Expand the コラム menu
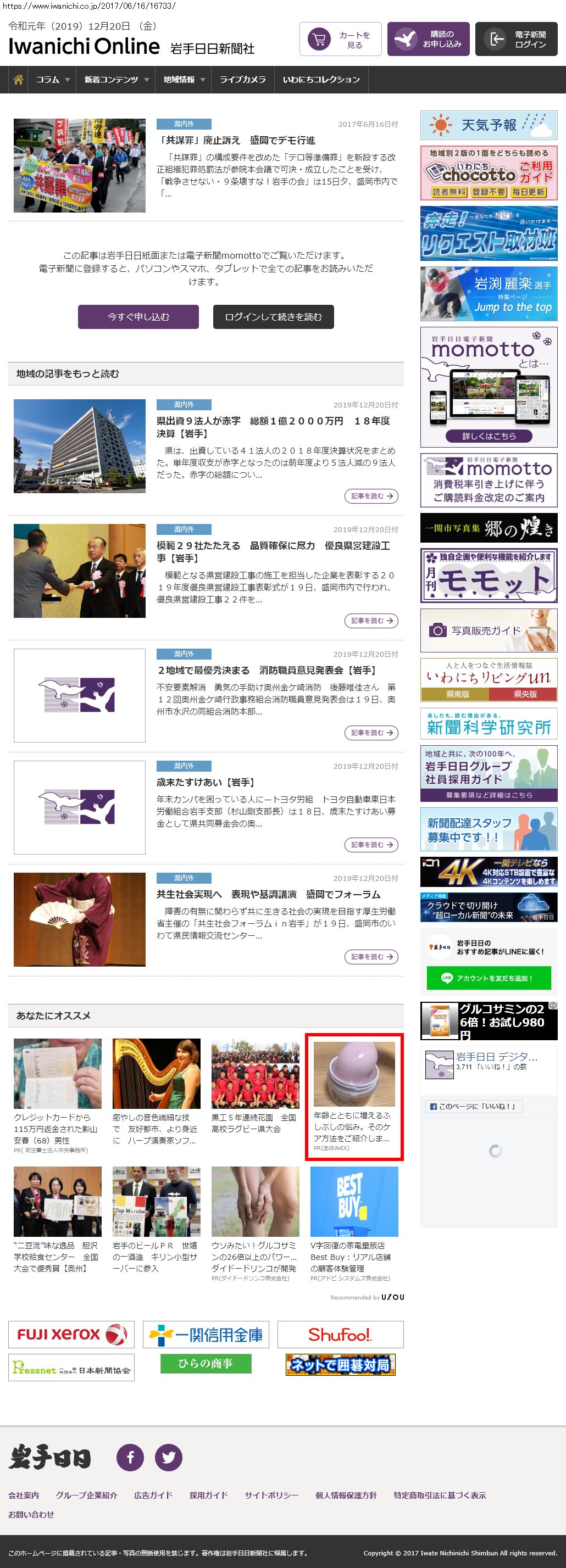This screenshot has height=1568, width=566. click(52, 80)
